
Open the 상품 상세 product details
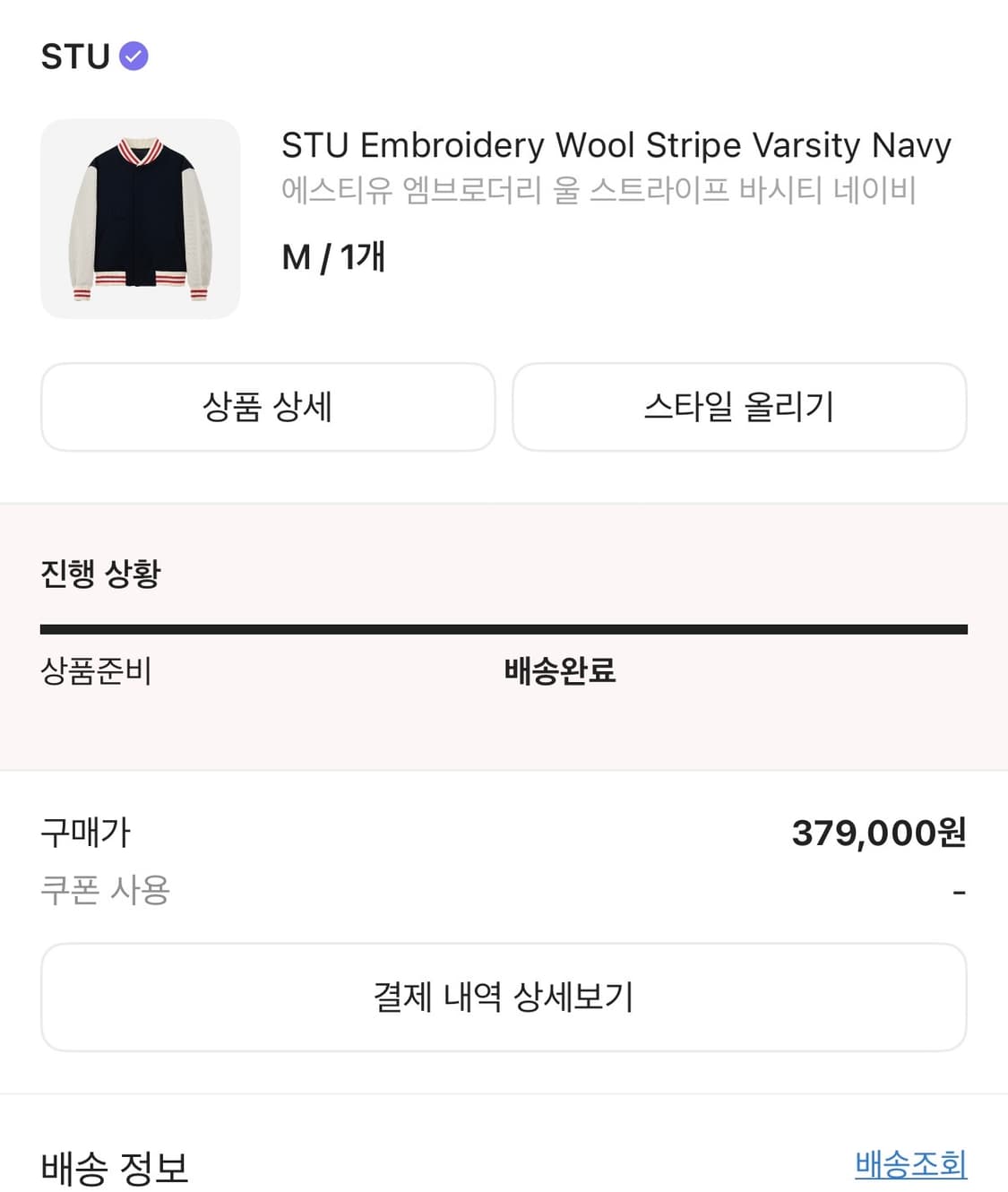tap(268, 407)
